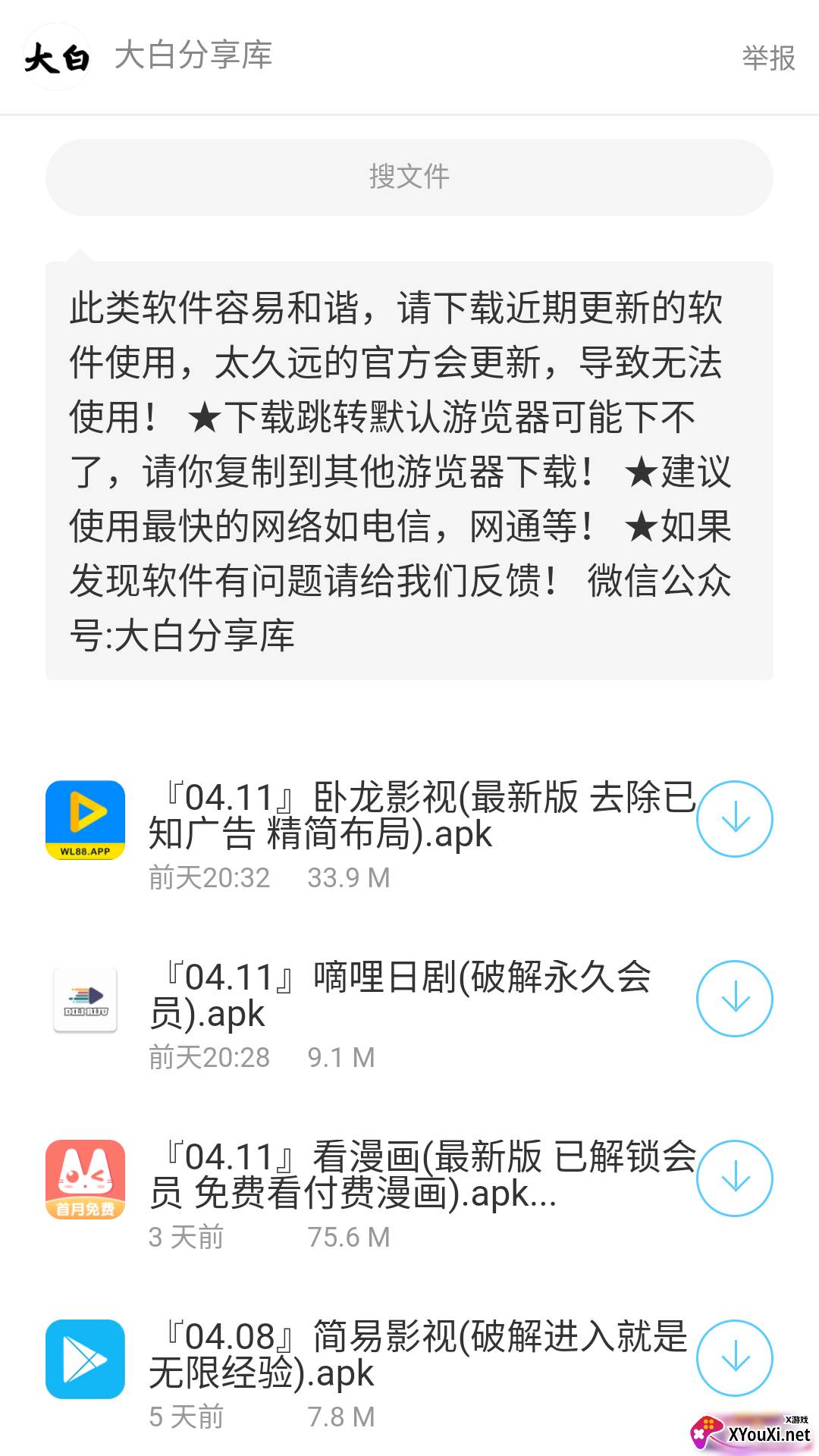Image resolution: width=819 pixels, height=1456 pixels.
Task: Download the 卧龙影视 apk
Action: pyautogui.click(x=734, y=819)
